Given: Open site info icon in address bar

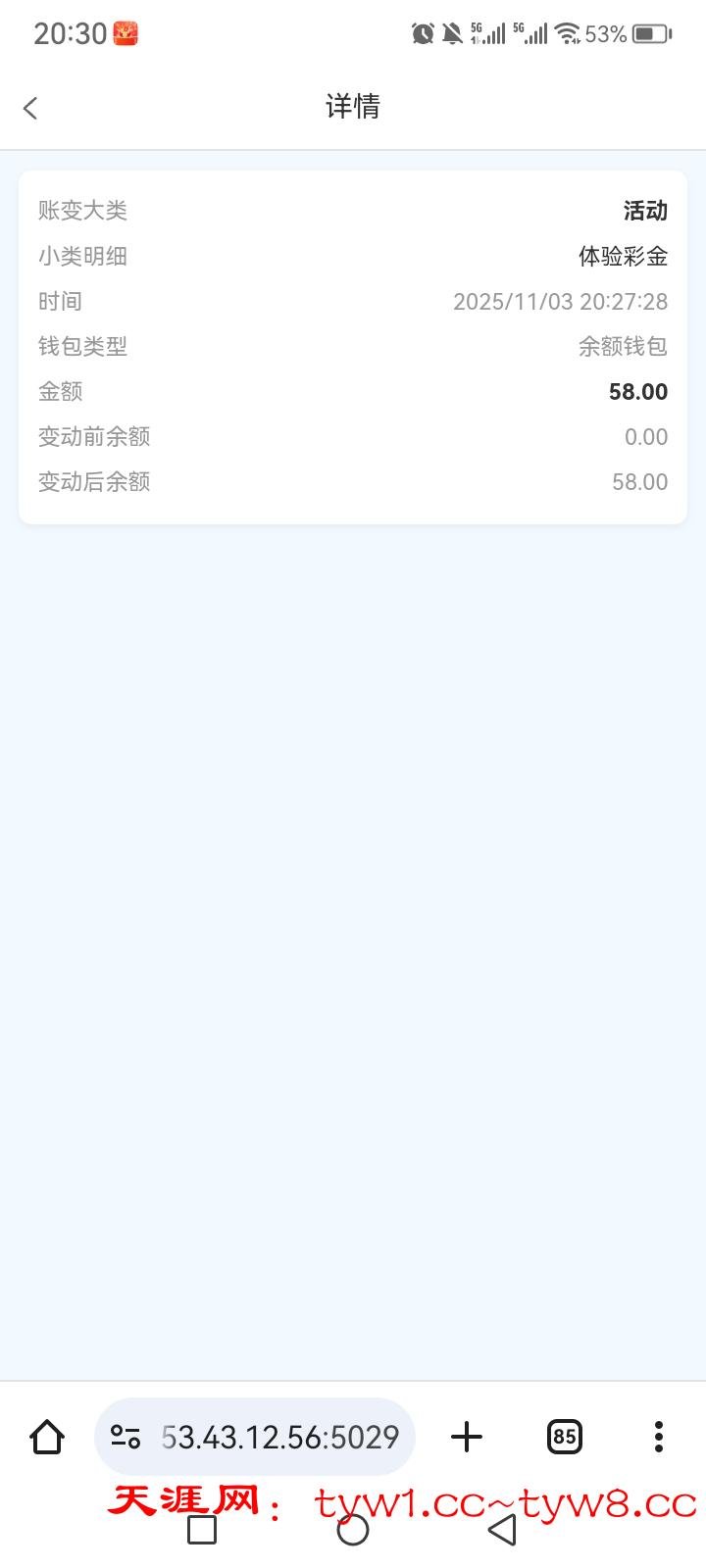Looking at the screenshot, I should [126, 1437].
